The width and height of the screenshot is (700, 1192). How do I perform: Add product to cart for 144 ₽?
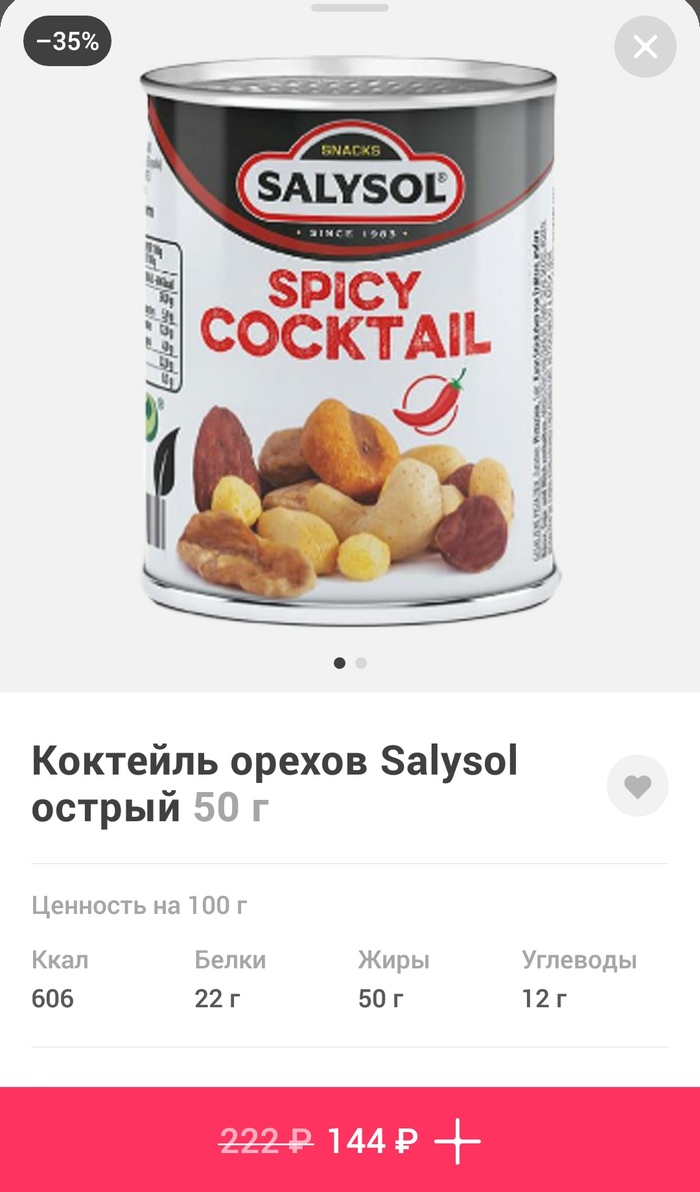coord(350,1140)
